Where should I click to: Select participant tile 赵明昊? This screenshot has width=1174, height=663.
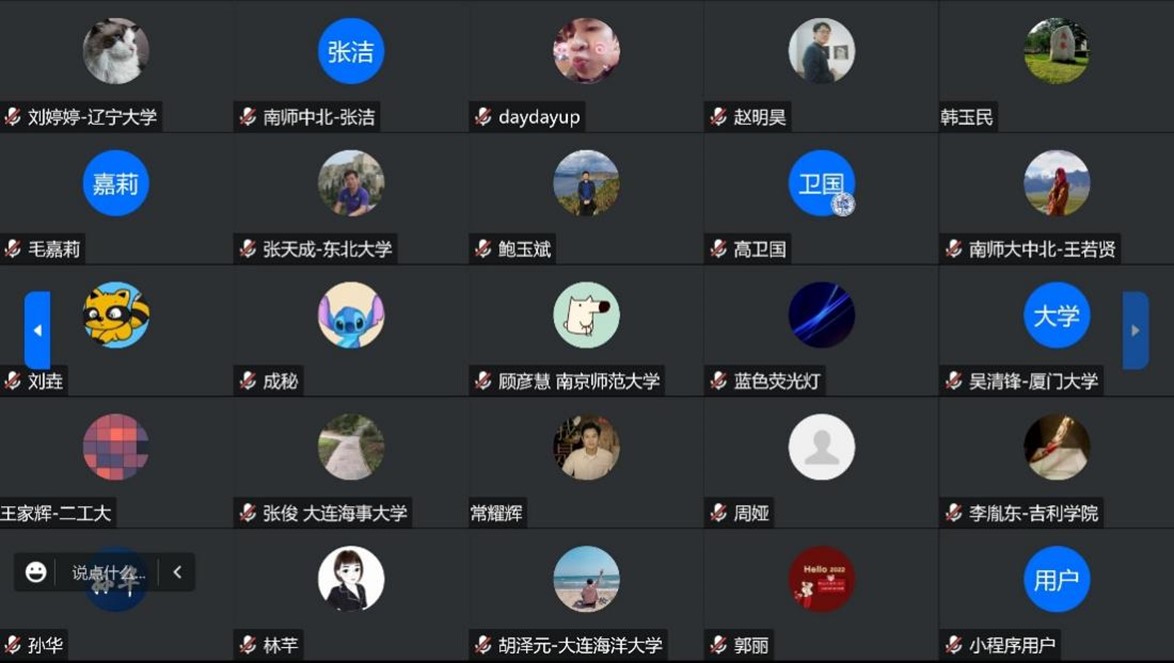tap(821, 51)
